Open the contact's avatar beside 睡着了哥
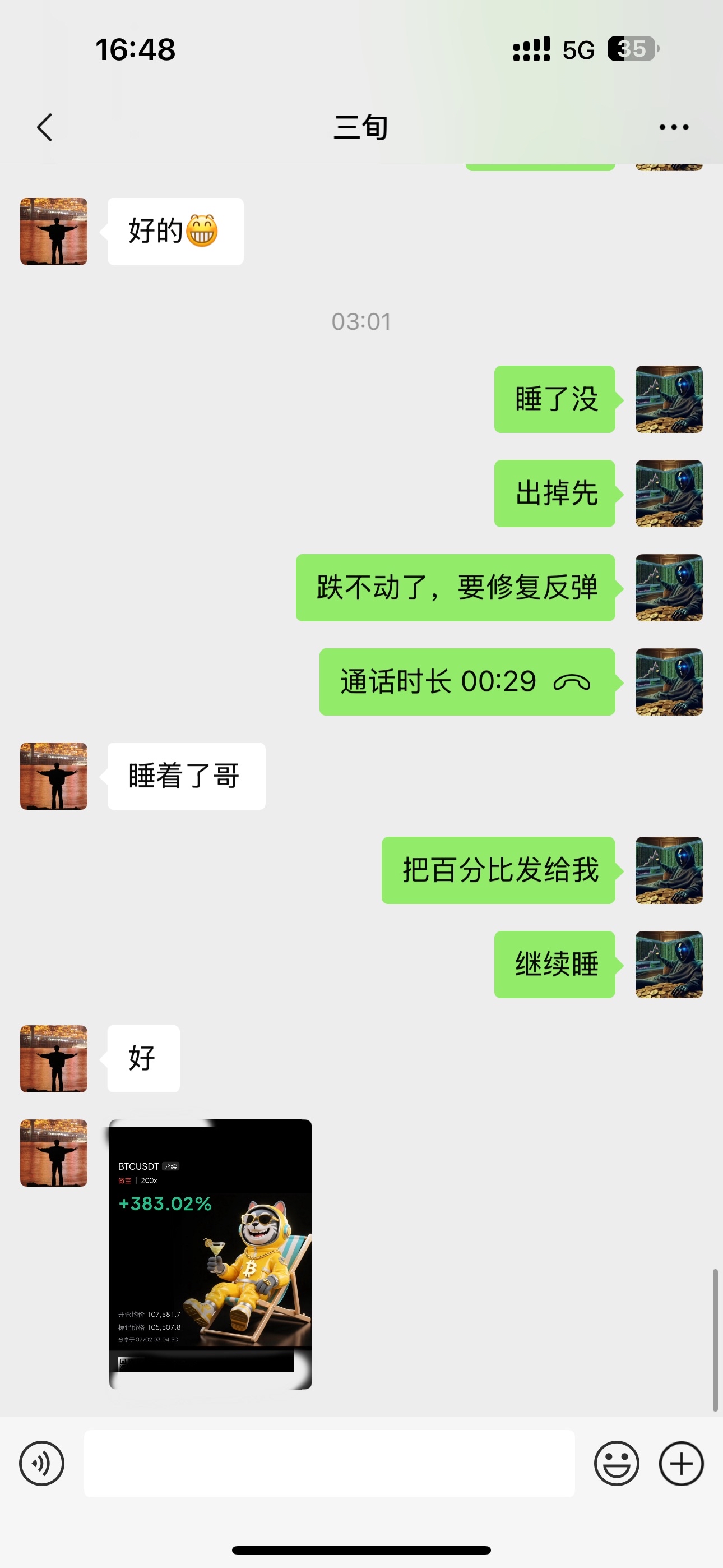This screenshot has width=723, height=1568. pyautogui.click(x=54, y=776)
